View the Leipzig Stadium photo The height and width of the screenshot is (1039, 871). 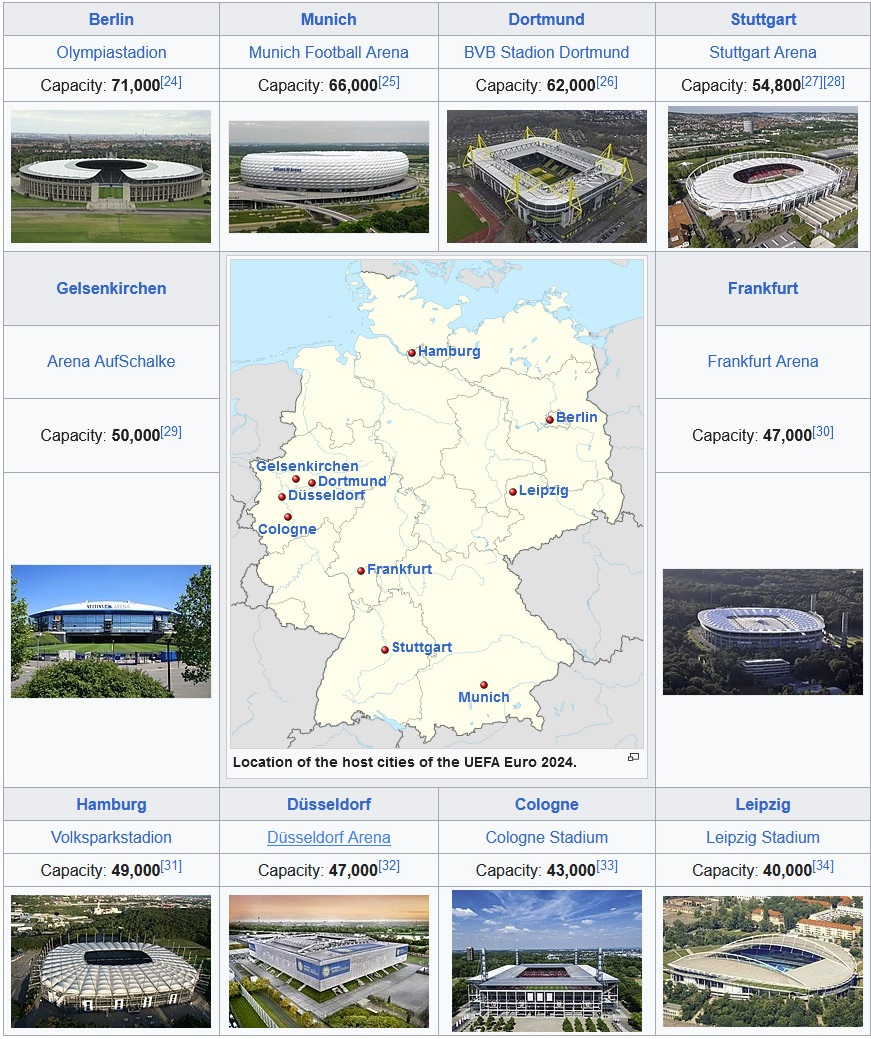762,961
